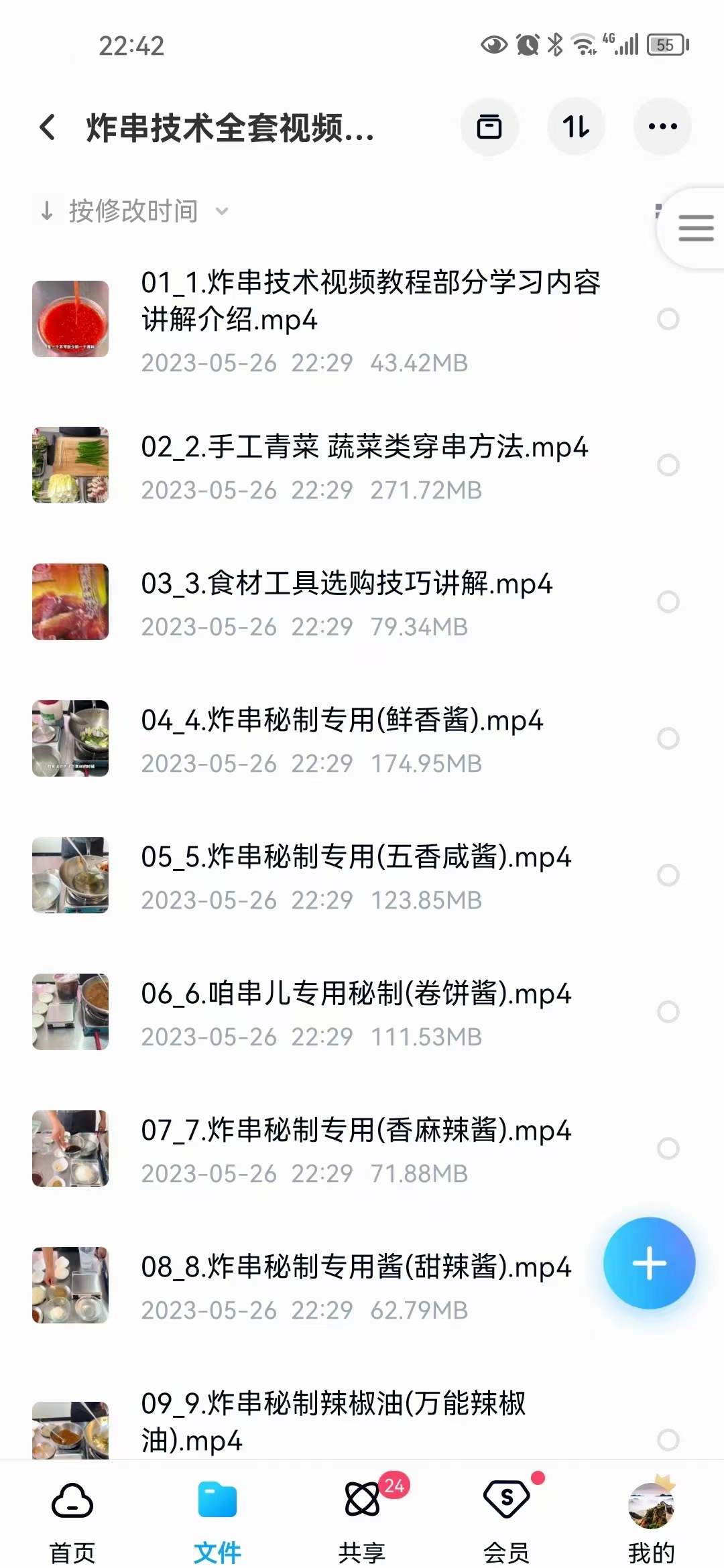Open the transfer/save box icon in top bar

click(489, 126)
